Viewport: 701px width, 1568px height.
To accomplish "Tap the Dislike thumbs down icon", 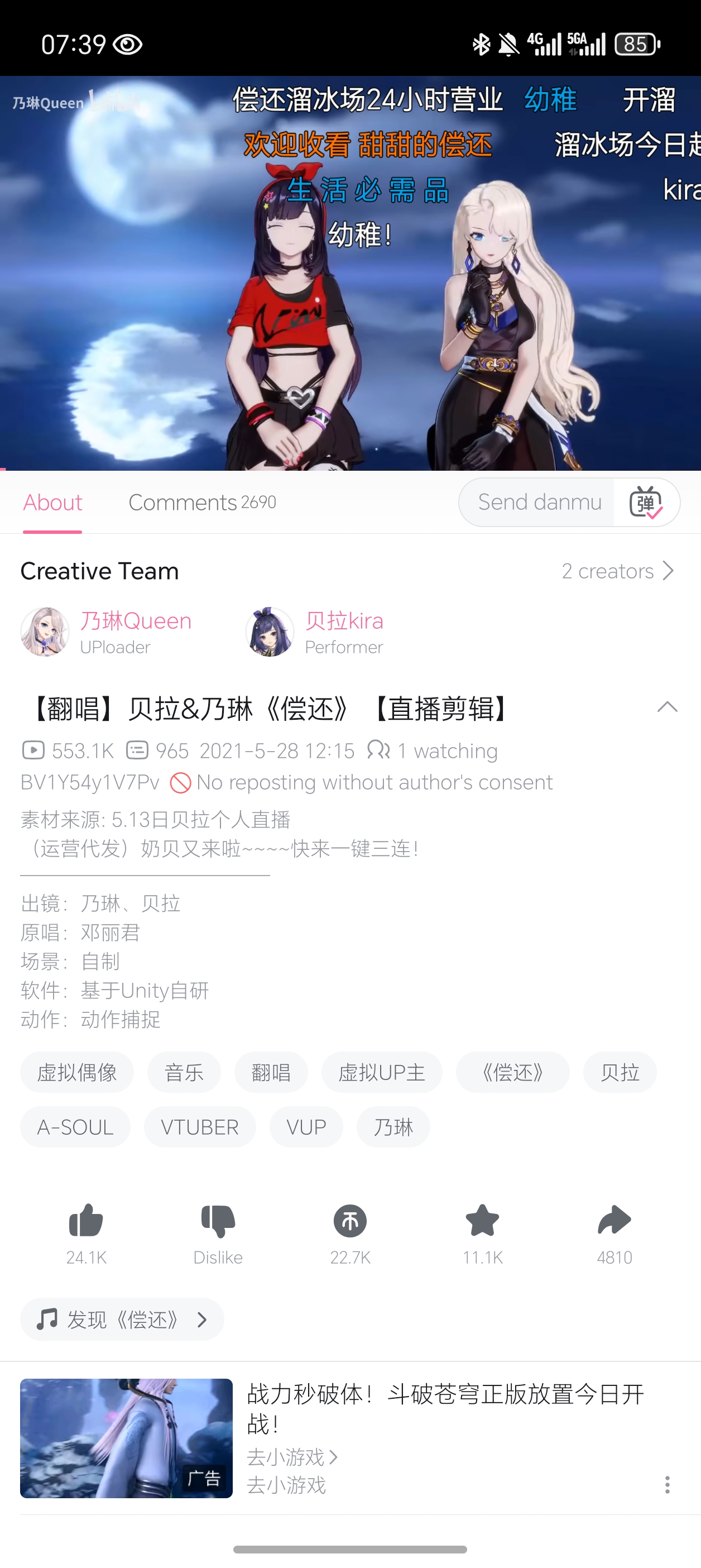I will point(218,1221).
